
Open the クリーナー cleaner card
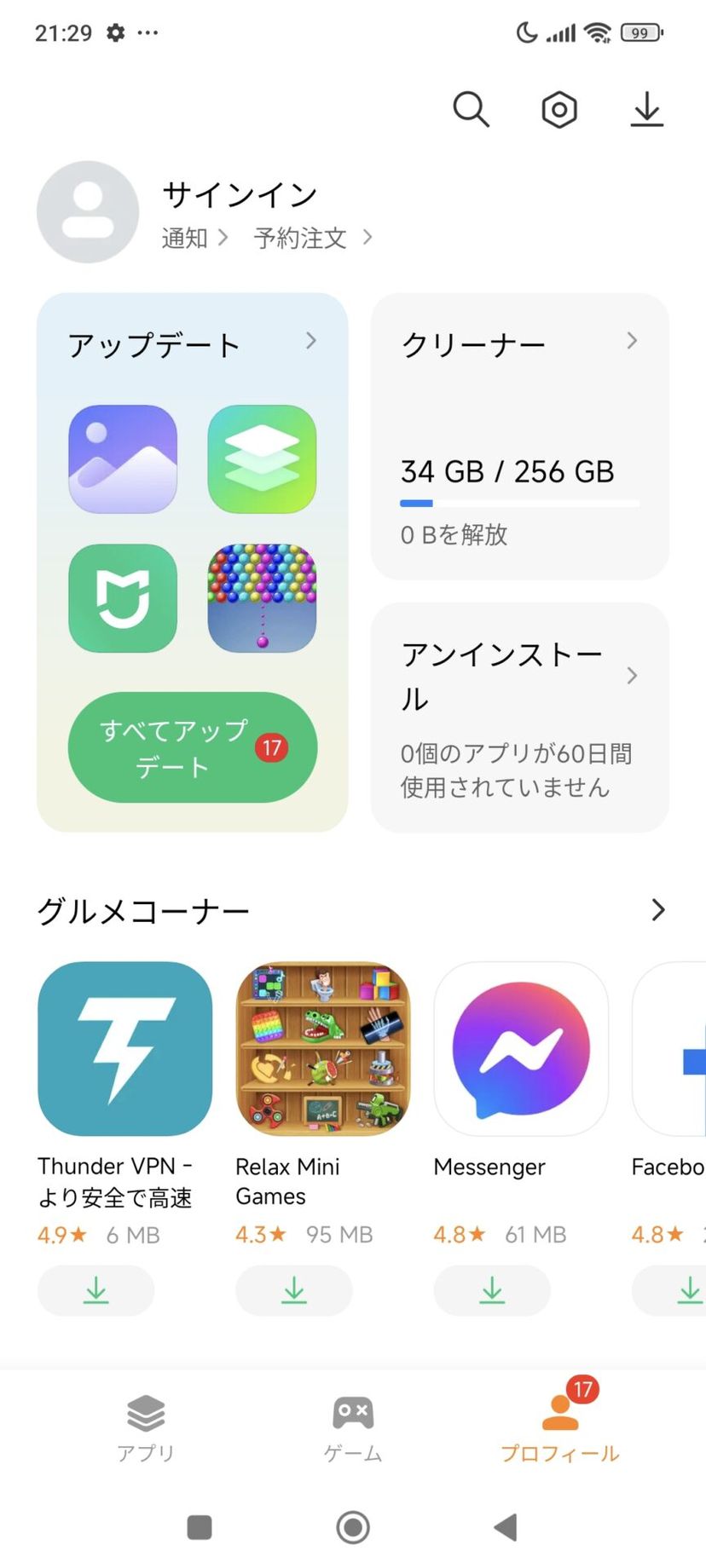[519, 436]
